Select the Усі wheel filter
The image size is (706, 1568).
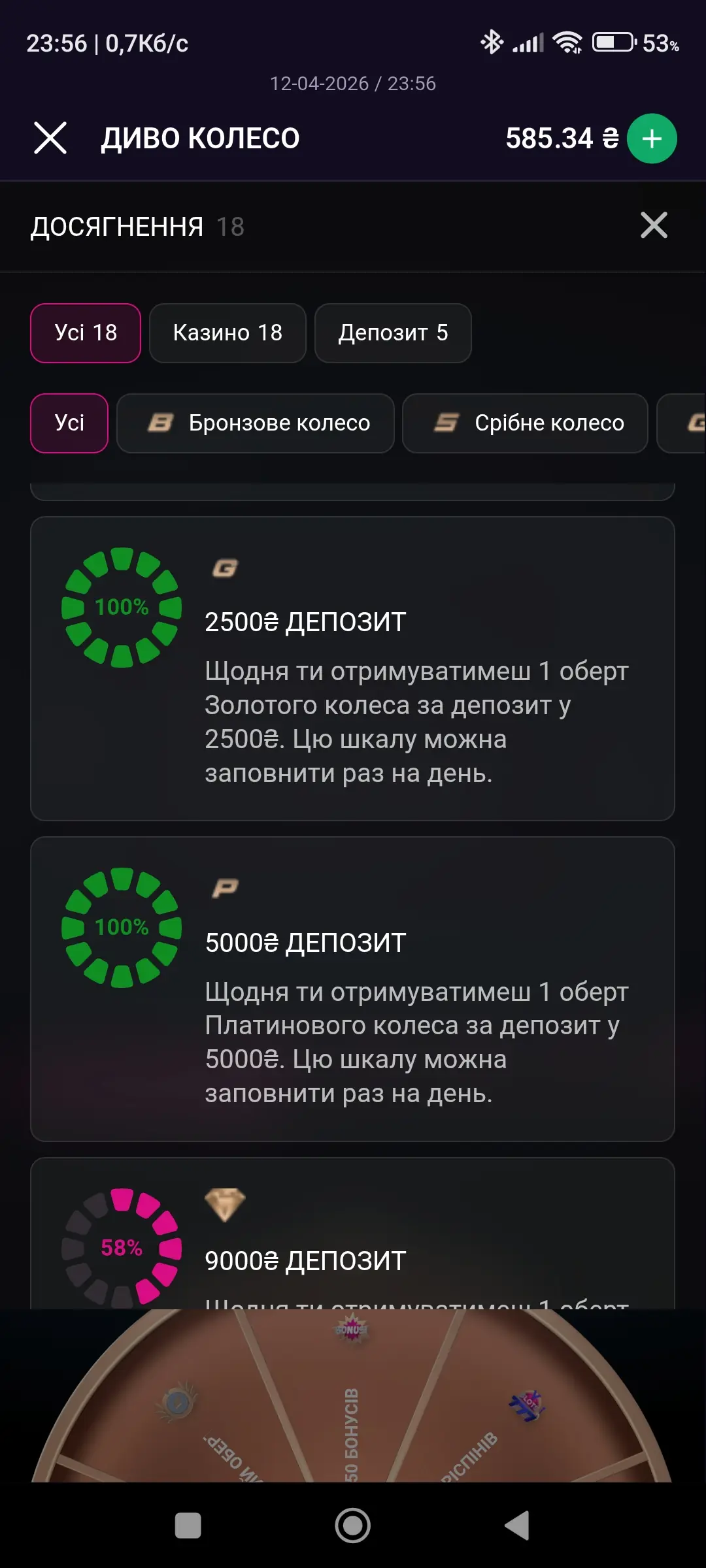[x=69, y=423]
